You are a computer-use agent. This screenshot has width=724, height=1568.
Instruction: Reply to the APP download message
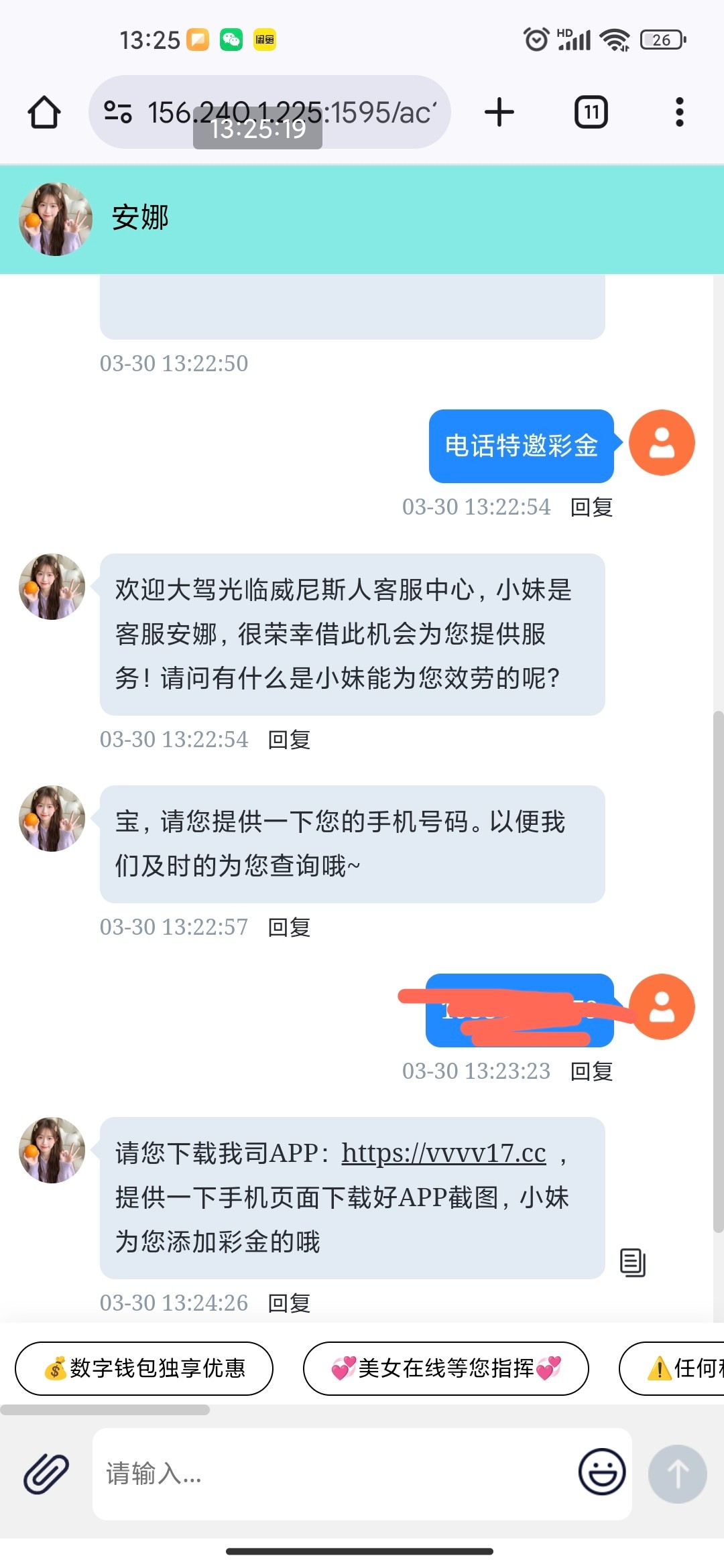[289, 1303]
